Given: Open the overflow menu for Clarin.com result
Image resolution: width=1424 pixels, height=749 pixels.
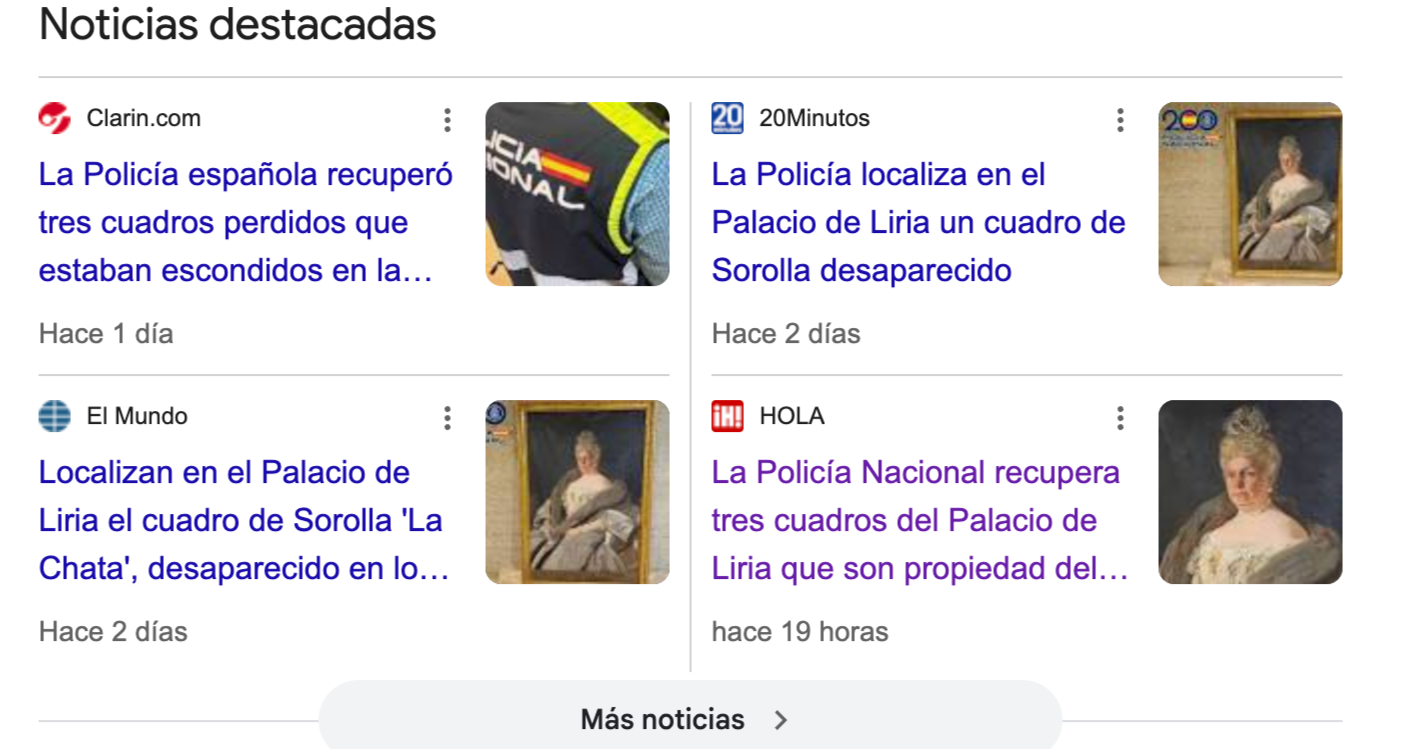Looking at the screenshot, I should pos(447,120).
